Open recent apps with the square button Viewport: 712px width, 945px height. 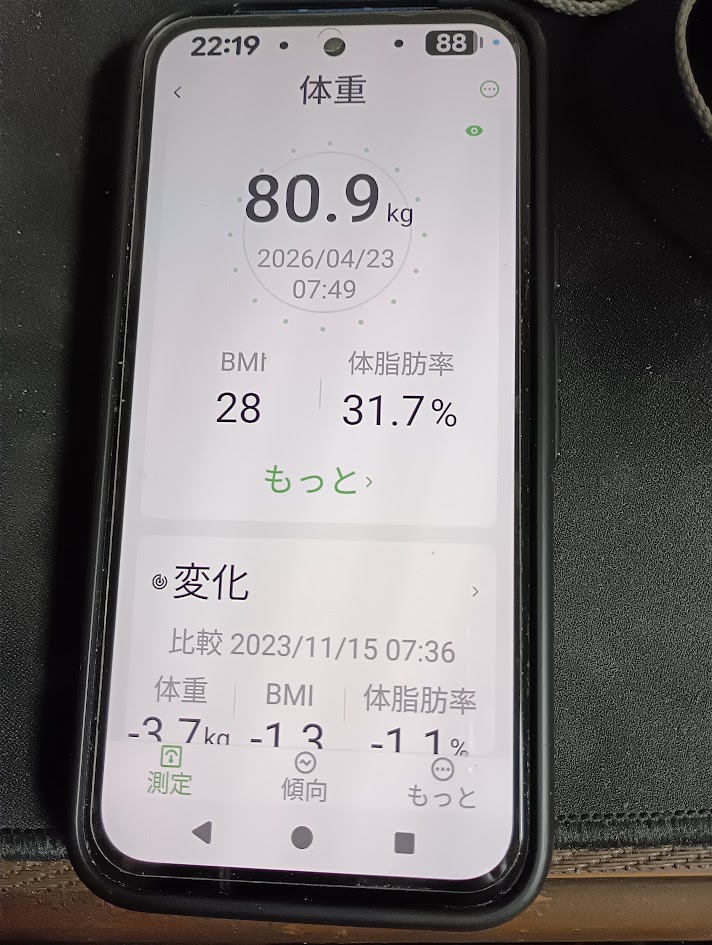(404, 842)
